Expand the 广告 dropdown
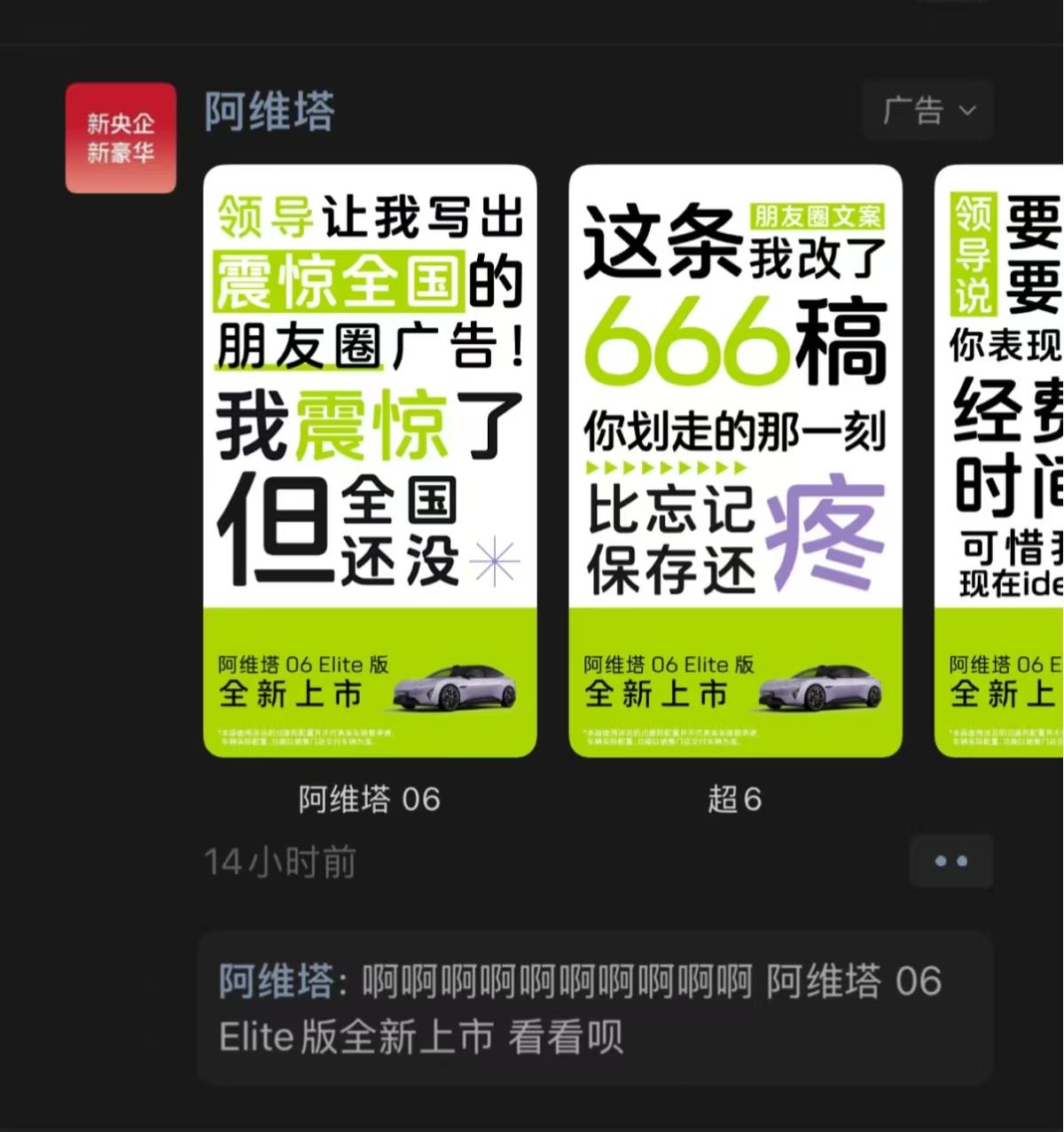Image resolution: width=1064 pixels, height=1132 pixels. pos(927,112)
